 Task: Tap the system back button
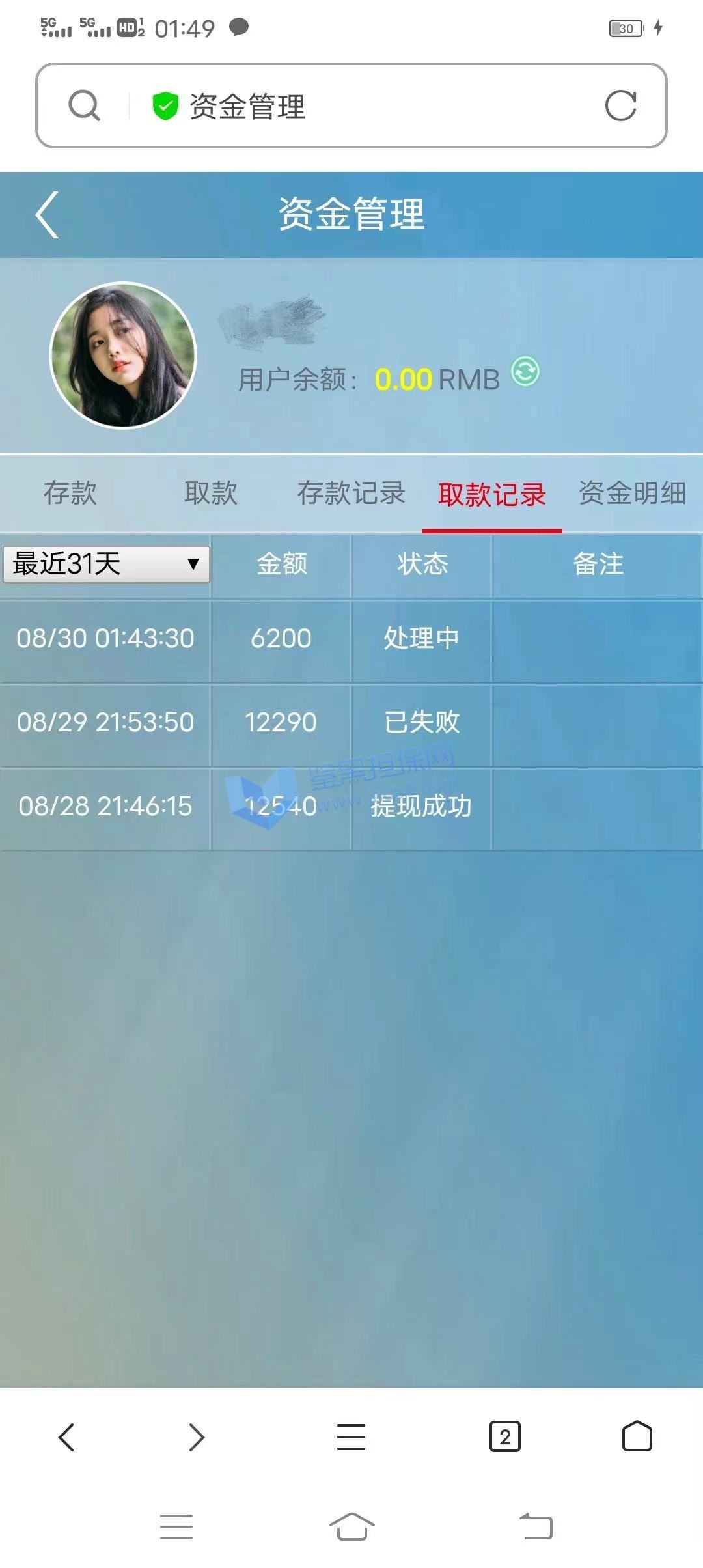(536, 1527)
